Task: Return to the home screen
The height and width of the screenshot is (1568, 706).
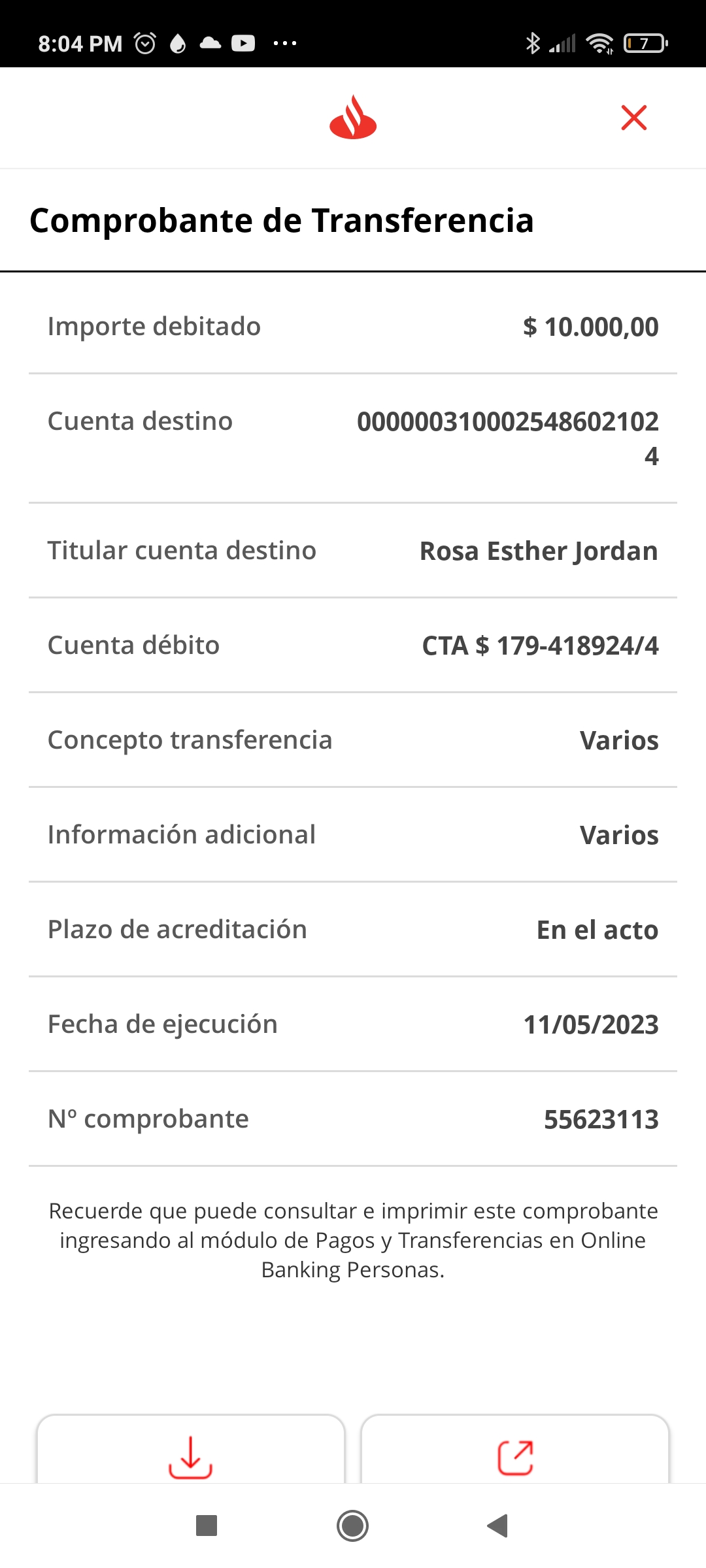Action: tap(352, 1526)
